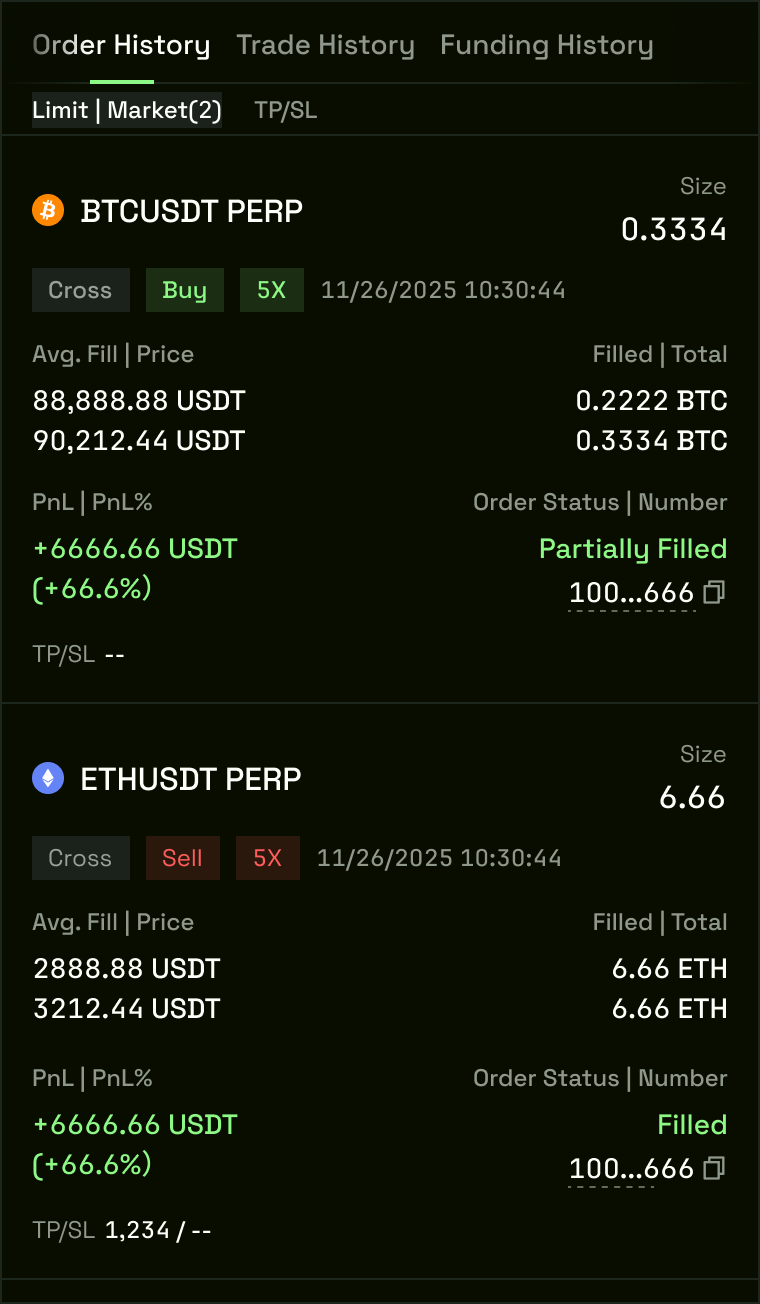This screenshot has height=1304, width=760.
Task: Open the BTCUSDT order number link 100...666
Action: pos(631,592)
